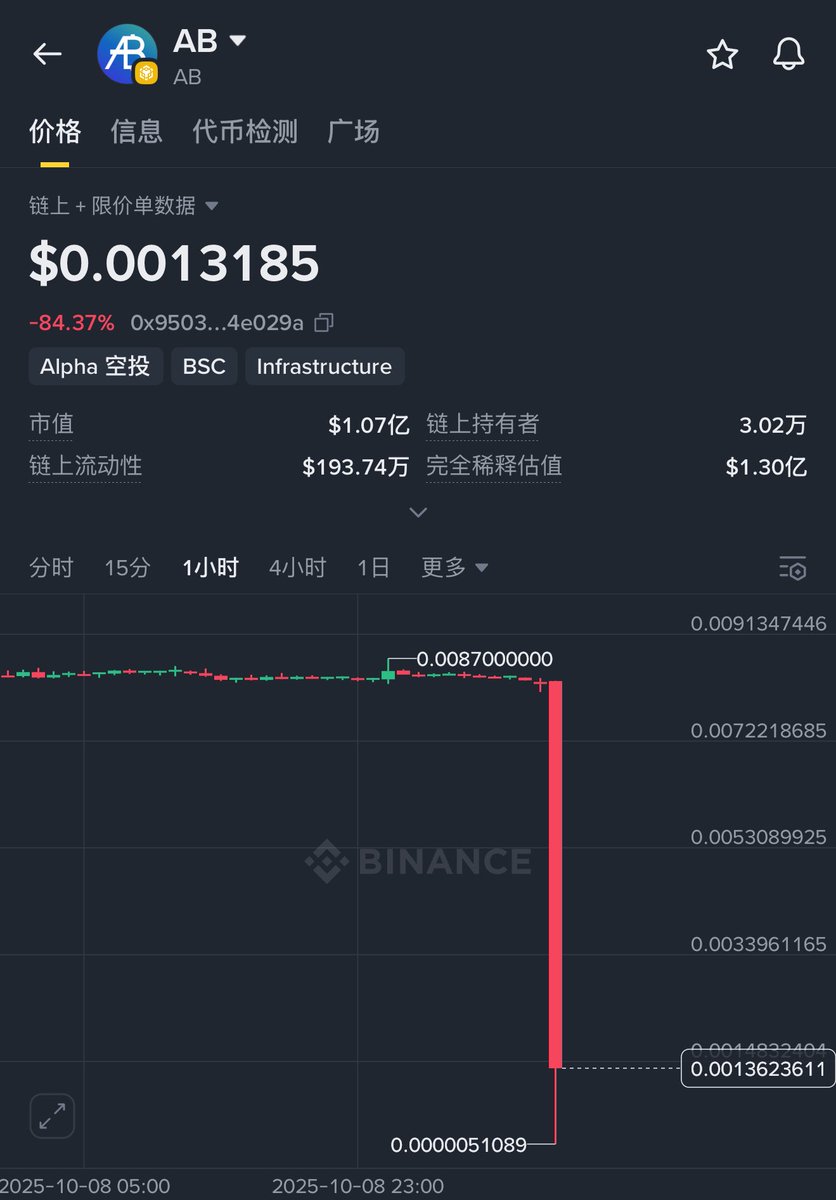The image size is (836, 1200).
Task: Tap the BSC chip
Action: tap(204, 367)
